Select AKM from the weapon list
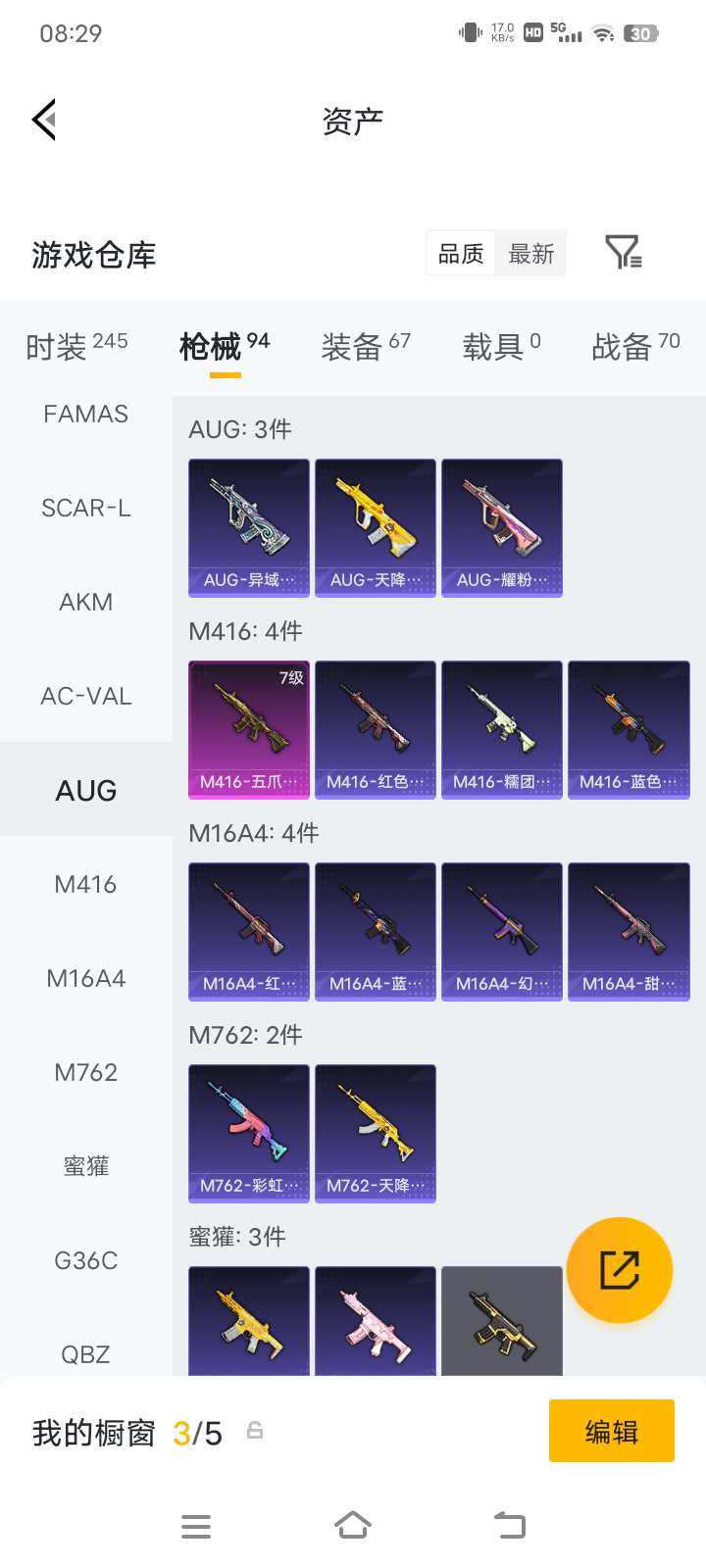The image size is (706, 1568). [x=85, y=602]
